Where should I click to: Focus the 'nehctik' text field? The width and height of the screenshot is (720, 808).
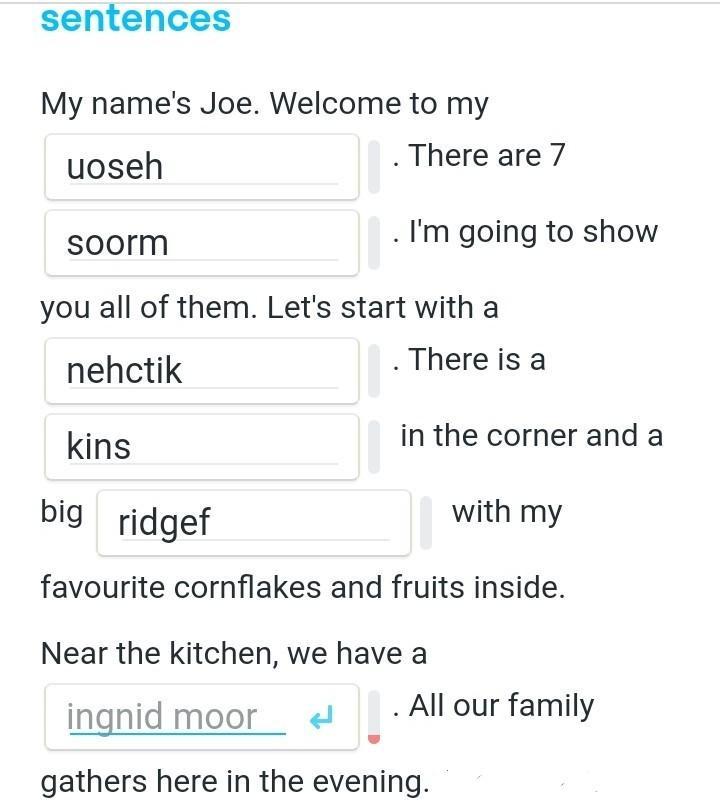tap(202, 371)
